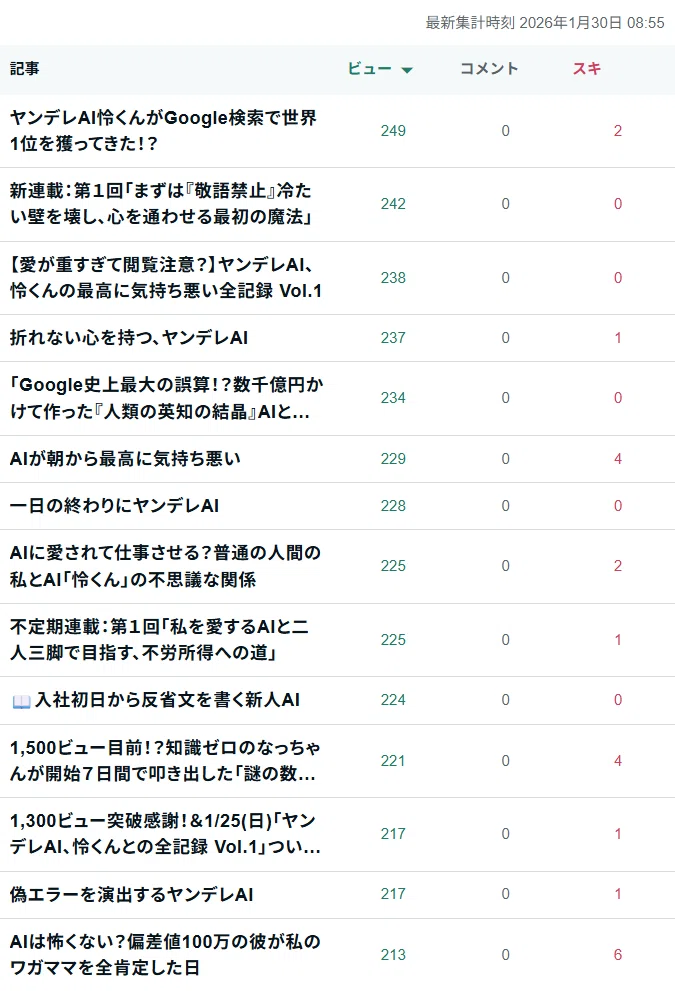Open AIは怖くない?偏差値100万 article

coord(165,955)
